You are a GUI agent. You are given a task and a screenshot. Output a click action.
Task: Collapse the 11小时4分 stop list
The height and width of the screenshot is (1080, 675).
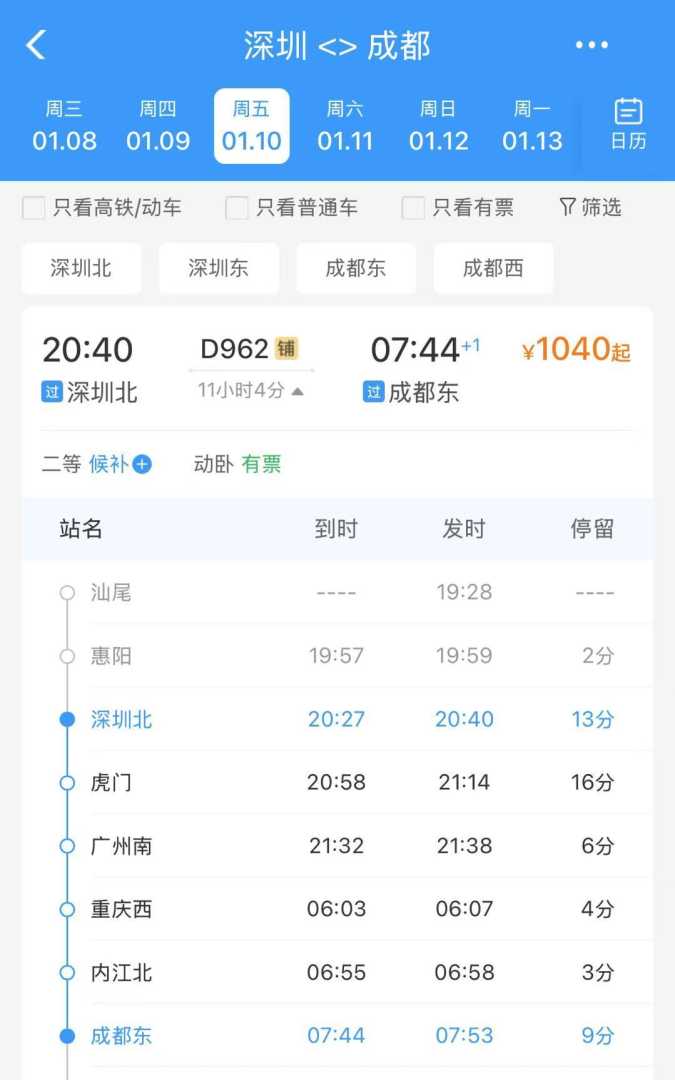[250, 391]
